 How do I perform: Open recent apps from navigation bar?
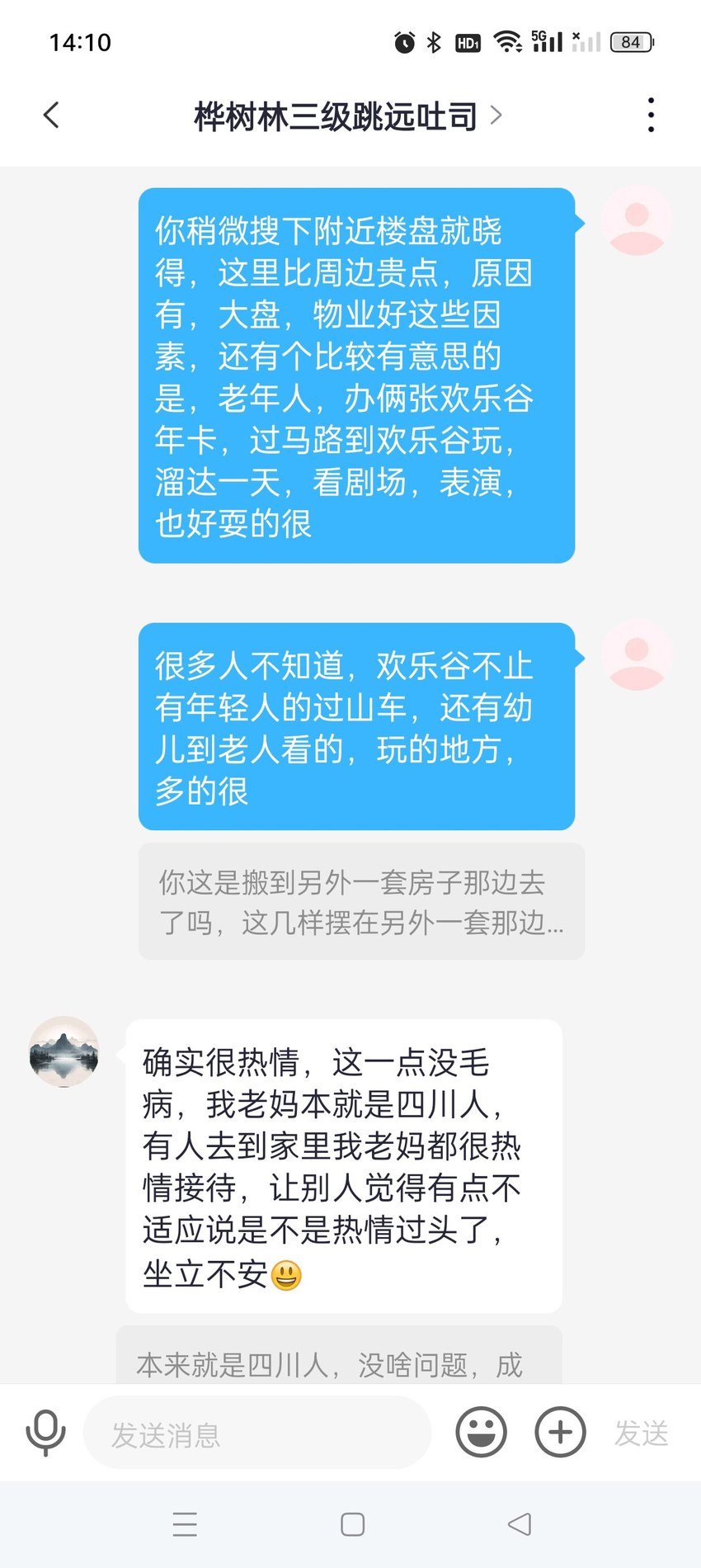(185, 1524)
